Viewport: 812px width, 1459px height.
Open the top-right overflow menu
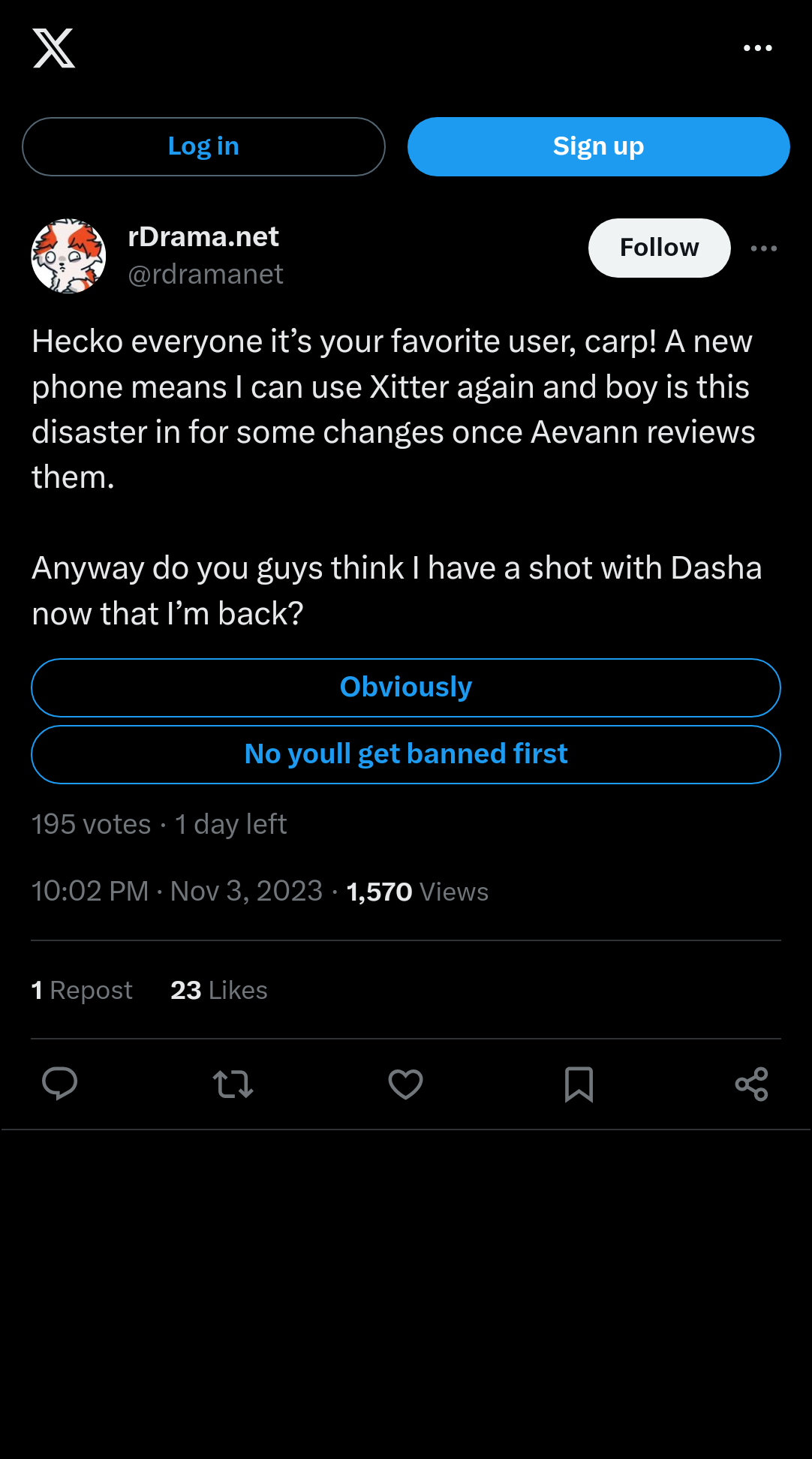pos(757,48)
